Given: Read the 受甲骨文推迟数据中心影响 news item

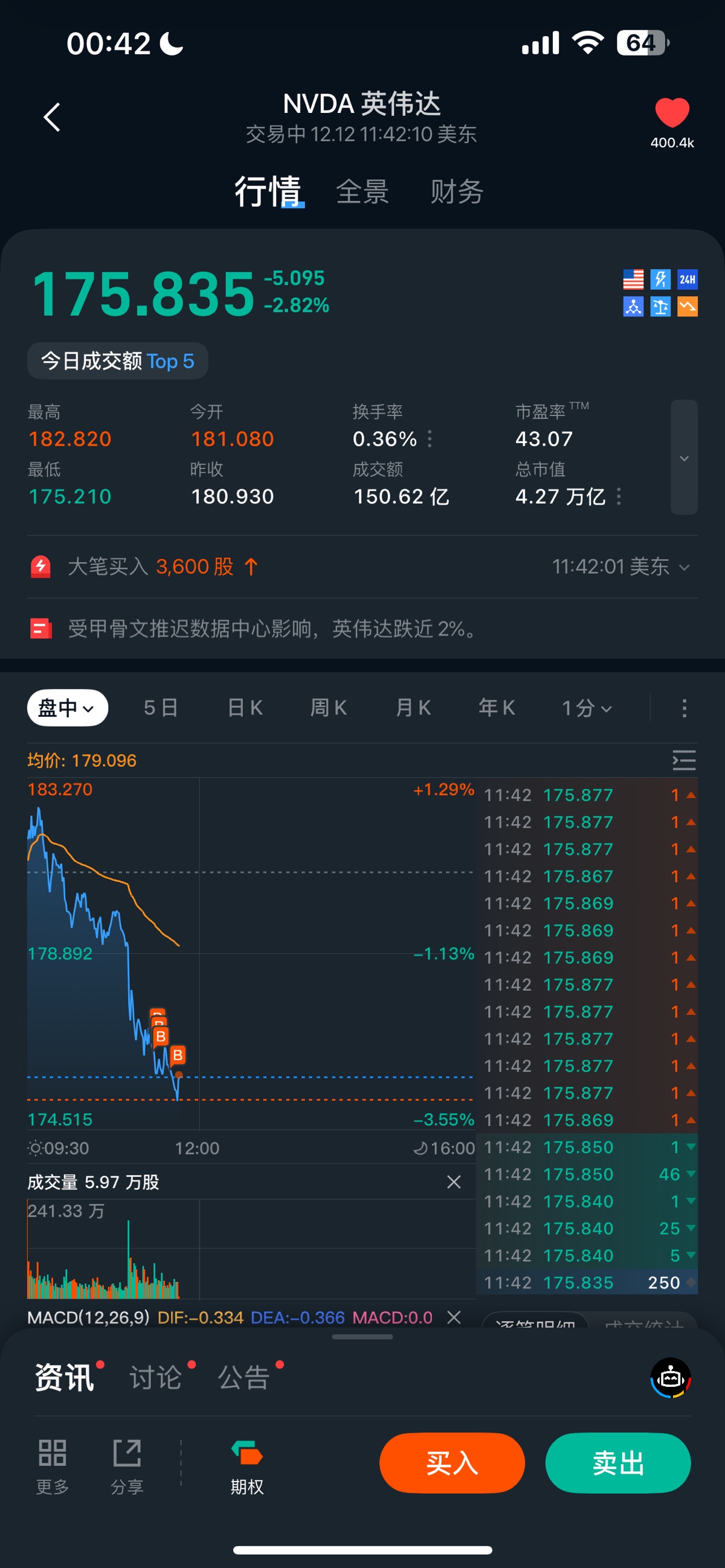Looking at the screenshot, I should pyautogui.click(x=272, y=628).
